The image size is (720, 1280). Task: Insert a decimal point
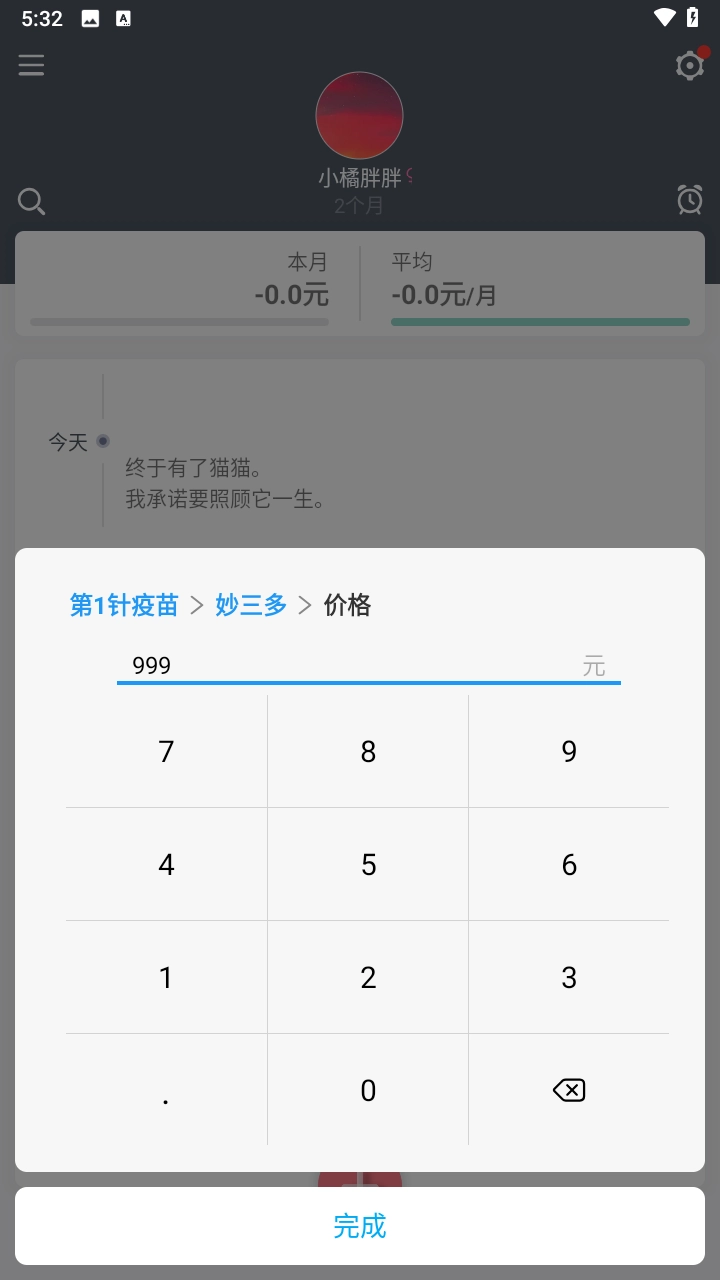(166, 1091)
